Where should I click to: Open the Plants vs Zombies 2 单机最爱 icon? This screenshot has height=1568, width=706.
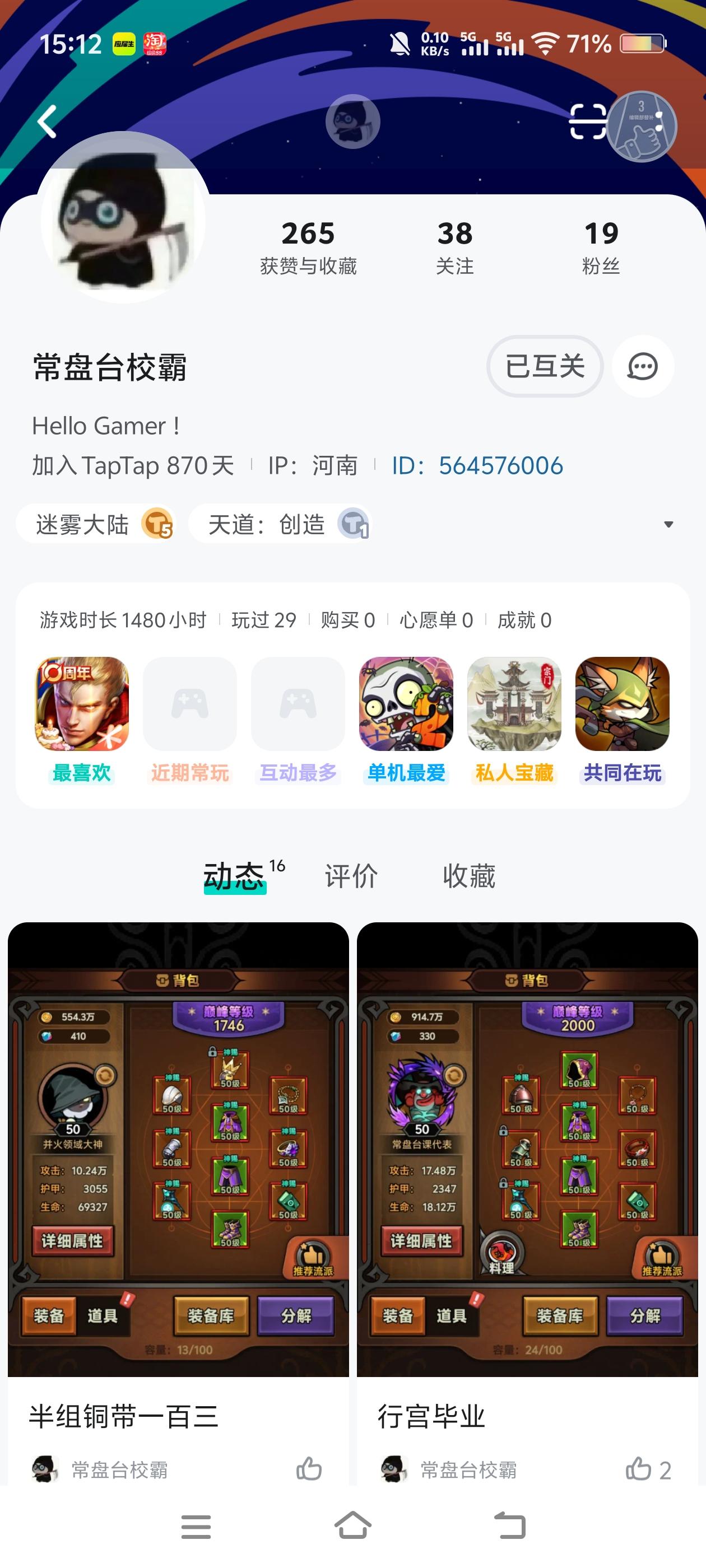405,707
